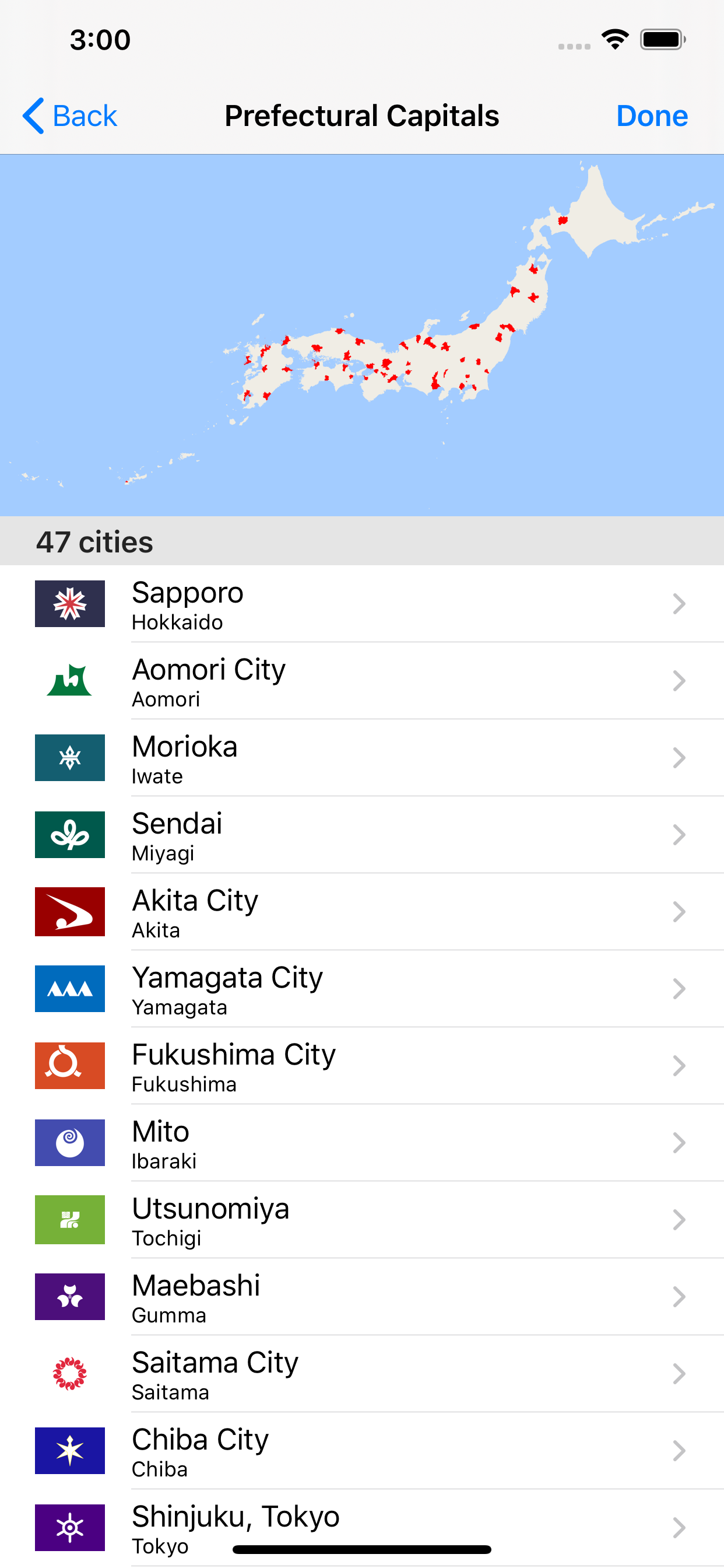
Task: Tap the Aomori City flag emblem
Action: tap(69, 681)
